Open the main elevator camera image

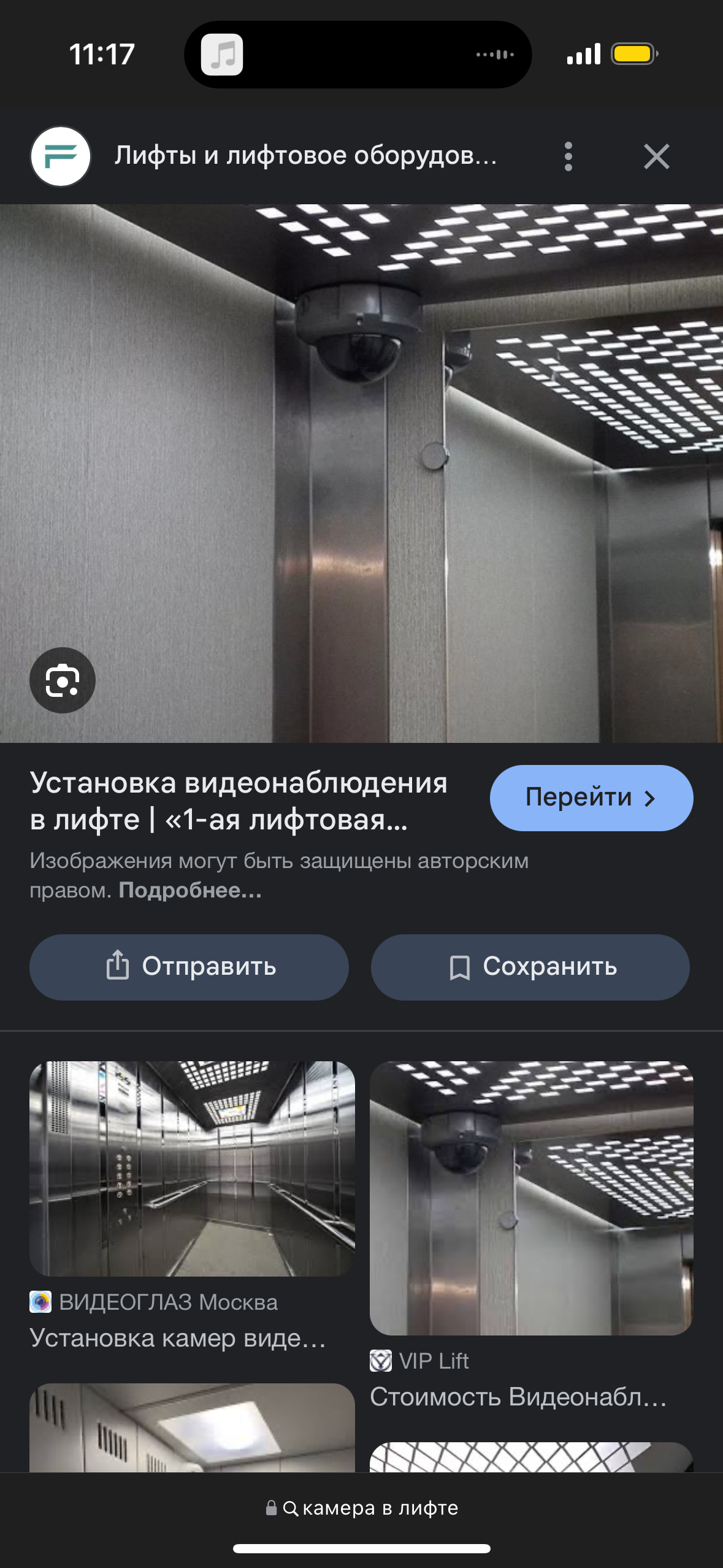[362, 472]
